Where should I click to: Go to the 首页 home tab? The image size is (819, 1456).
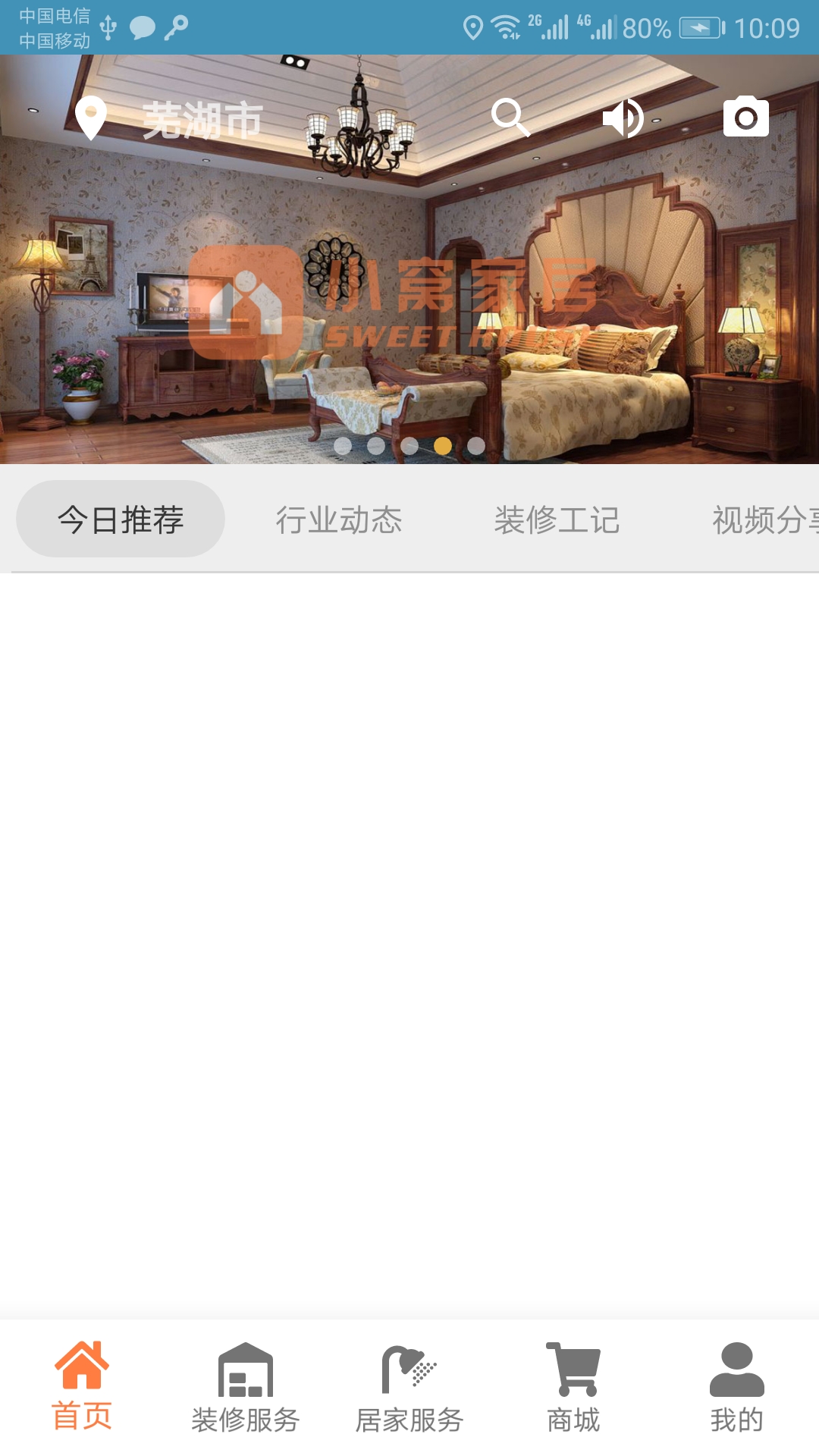82,1386
